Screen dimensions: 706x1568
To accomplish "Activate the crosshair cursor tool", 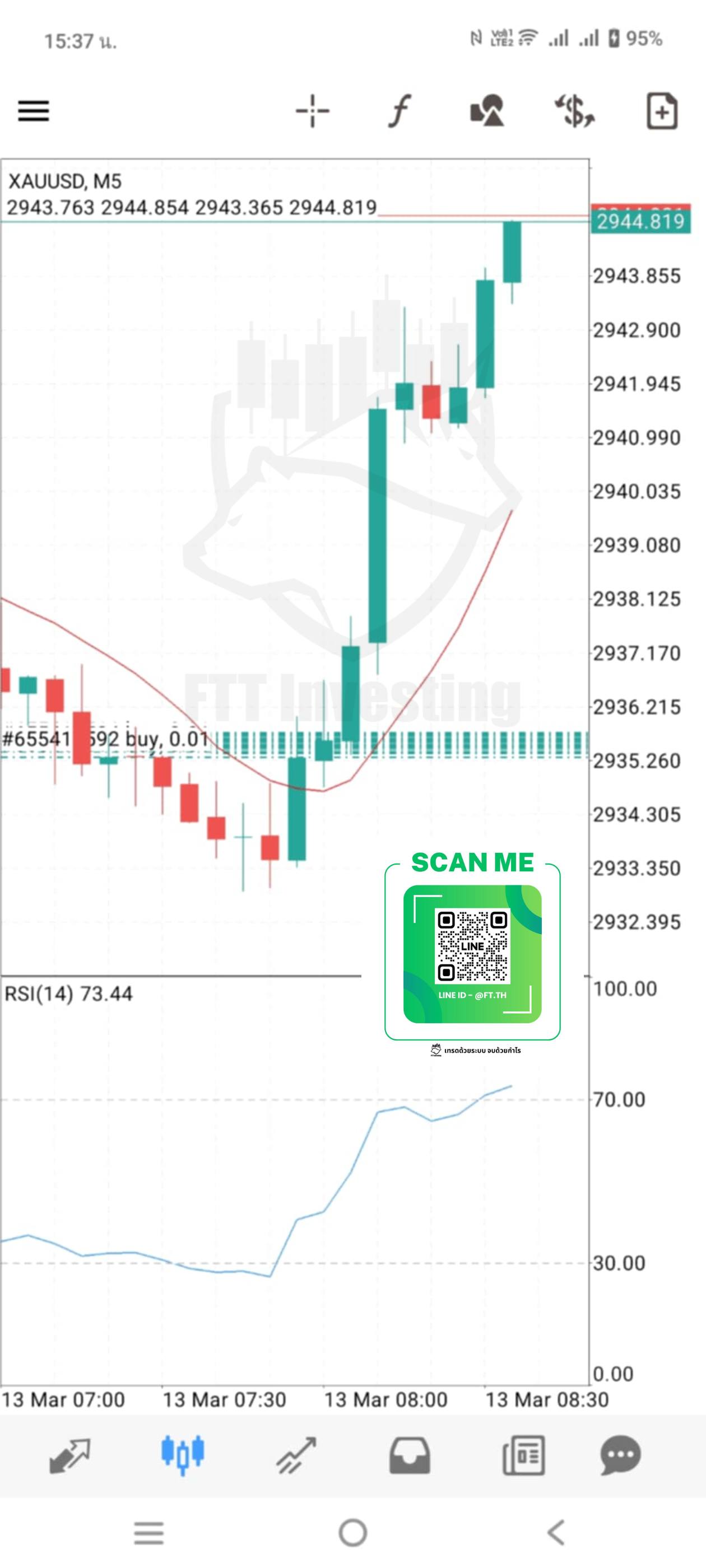I will click(313, 111).
